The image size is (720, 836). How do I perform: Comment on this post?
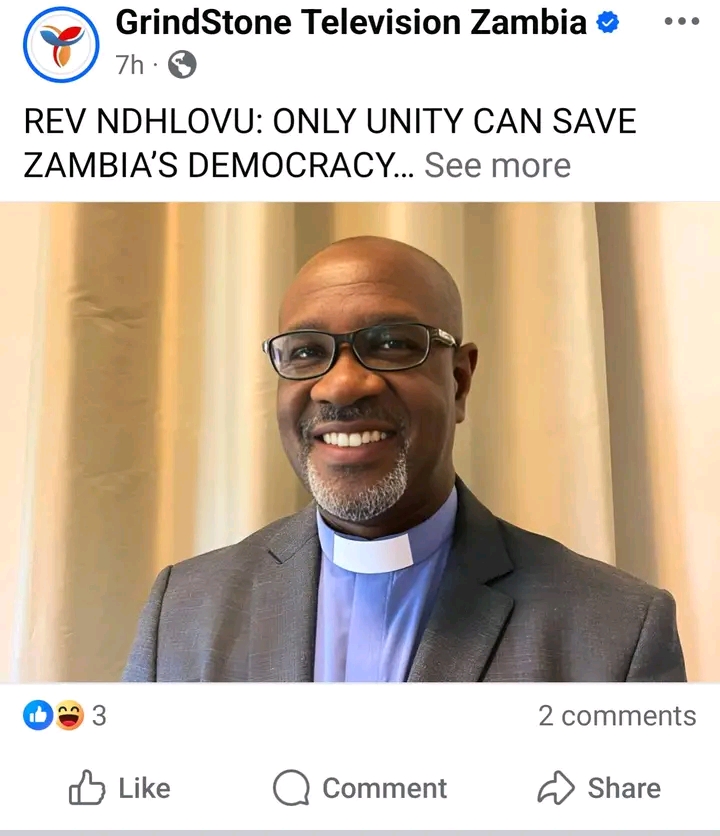[x=360, y=788]
